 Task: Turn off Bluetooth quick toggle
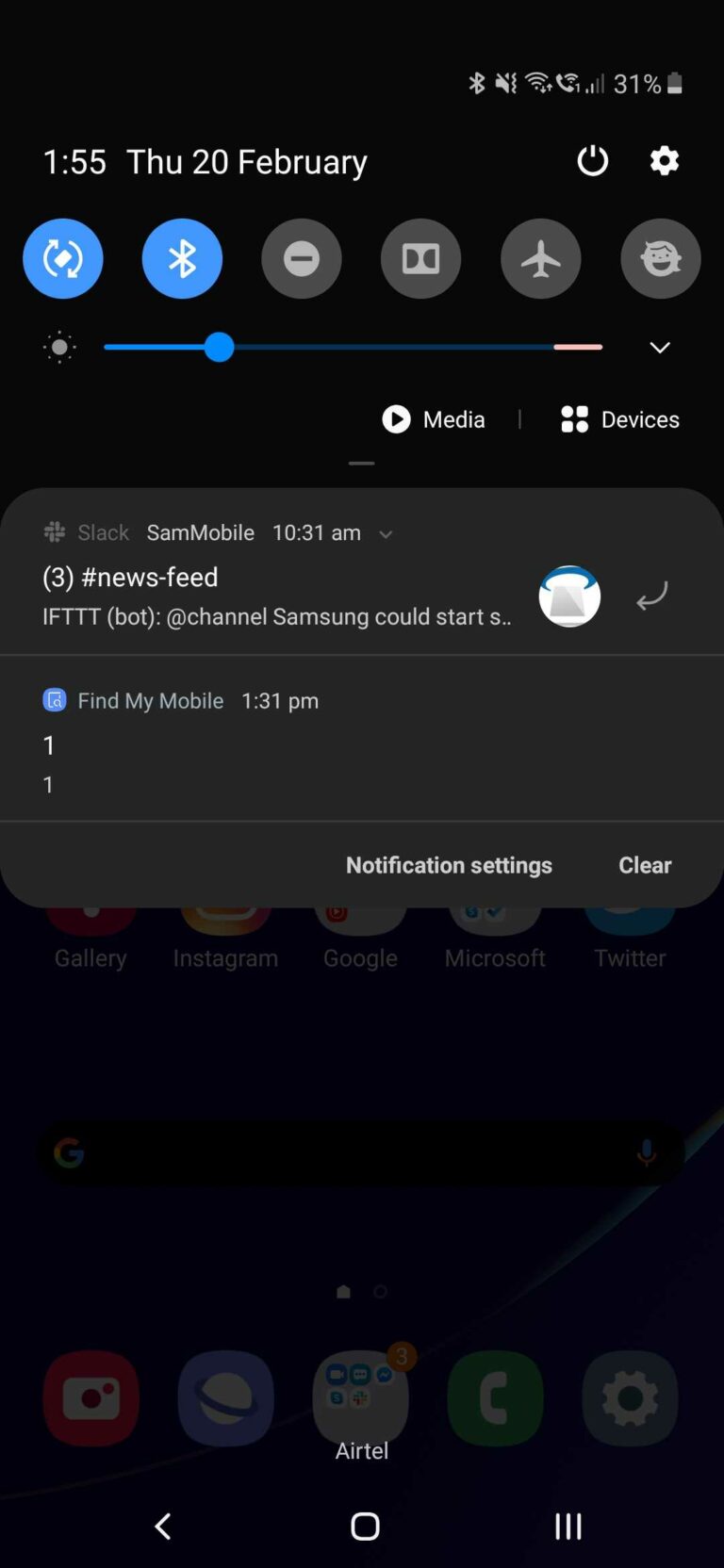182,258
